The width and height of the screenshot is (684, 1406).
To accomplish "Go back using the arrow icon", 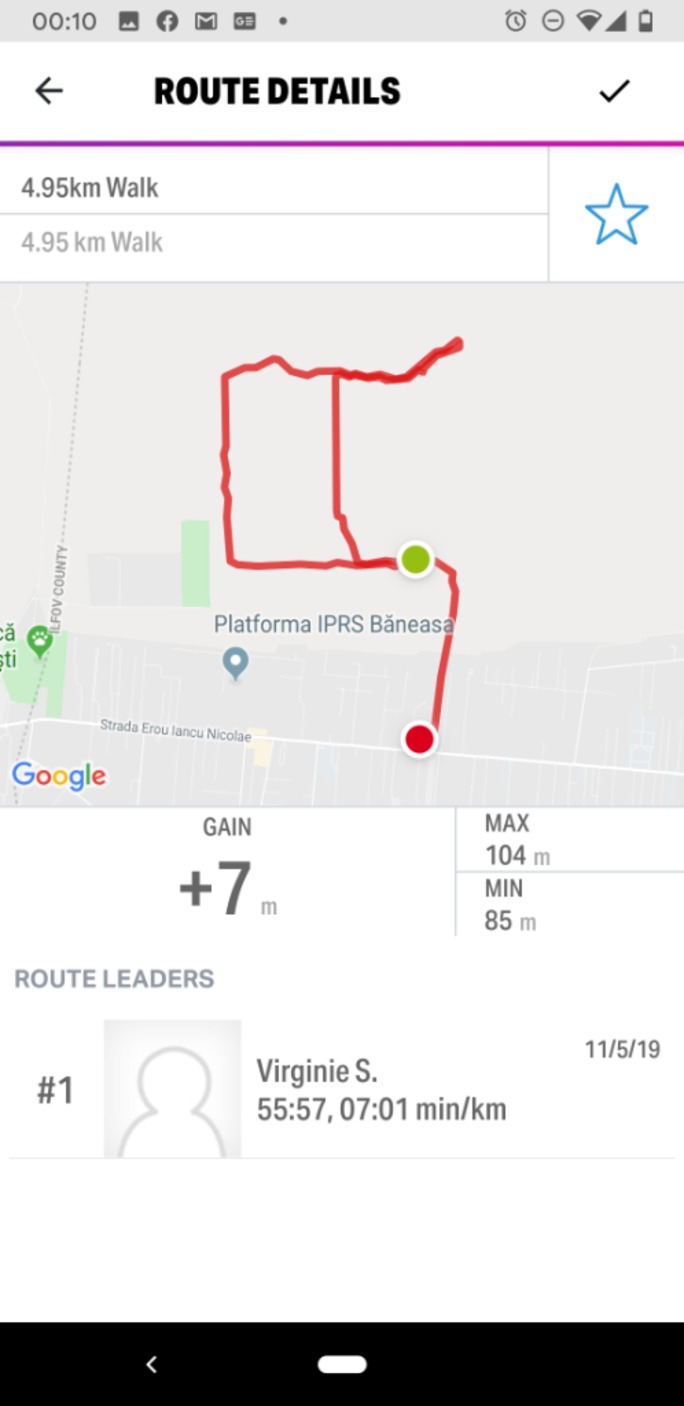I will (x=49, y=91).
